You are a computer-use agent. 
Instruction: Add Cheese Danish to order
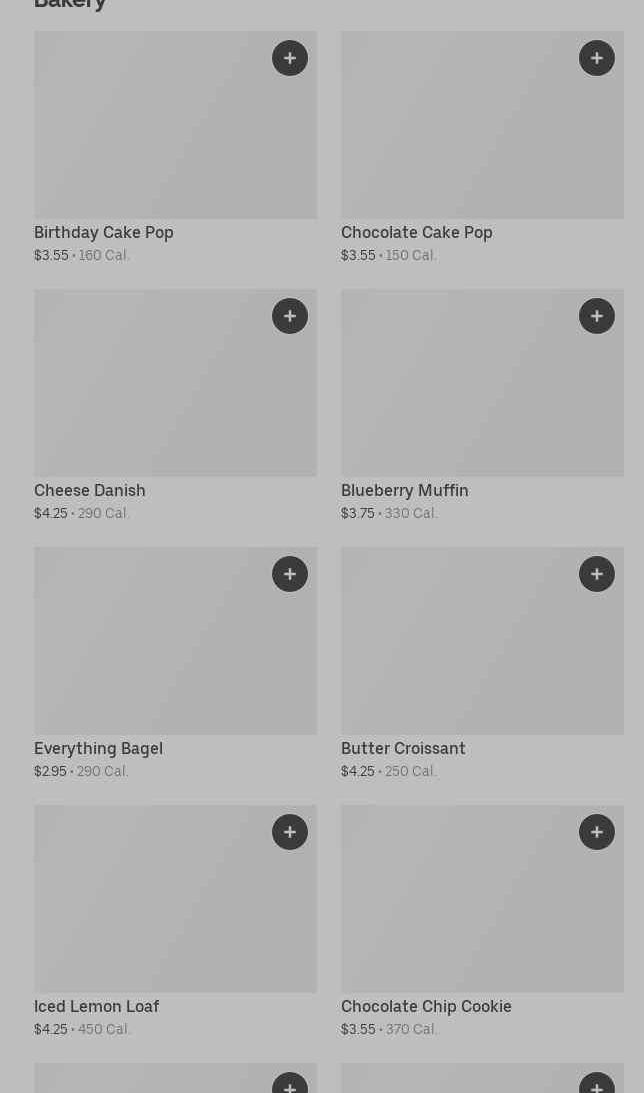click(290, 316)
